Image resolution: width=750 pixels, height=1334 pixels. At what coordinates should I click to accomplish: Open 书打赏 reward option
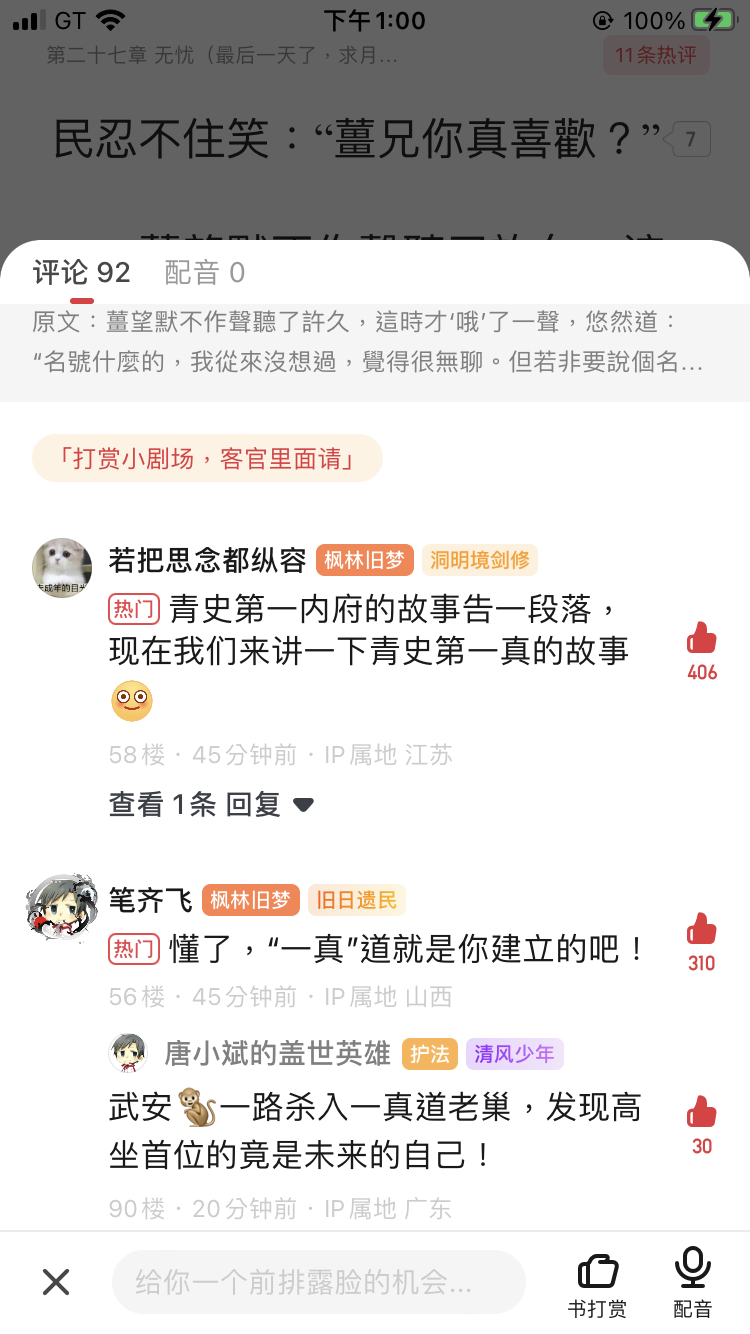click(598, 1284)
